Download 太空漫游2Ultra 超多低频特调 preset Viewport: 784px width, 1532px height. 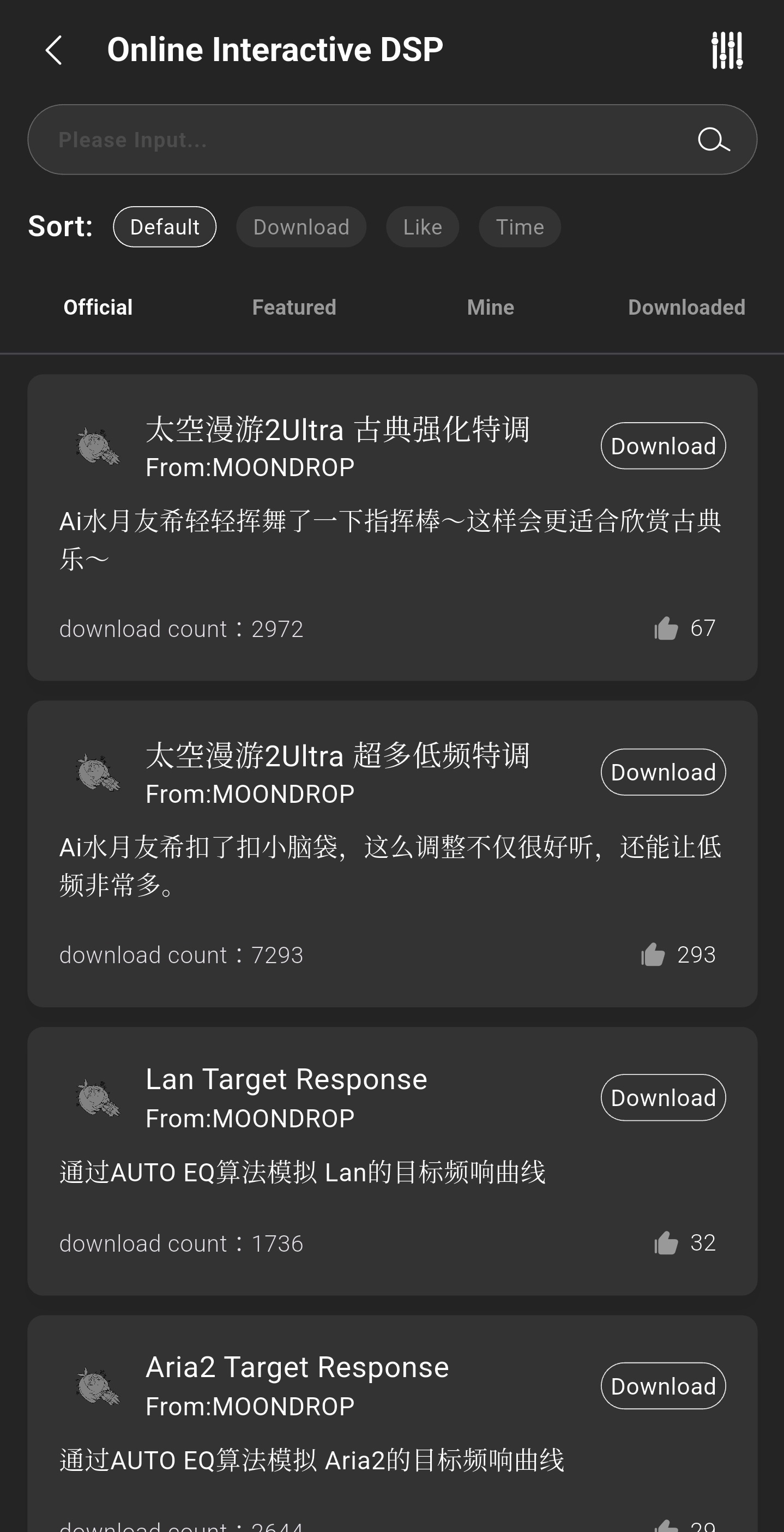point(663,772)
